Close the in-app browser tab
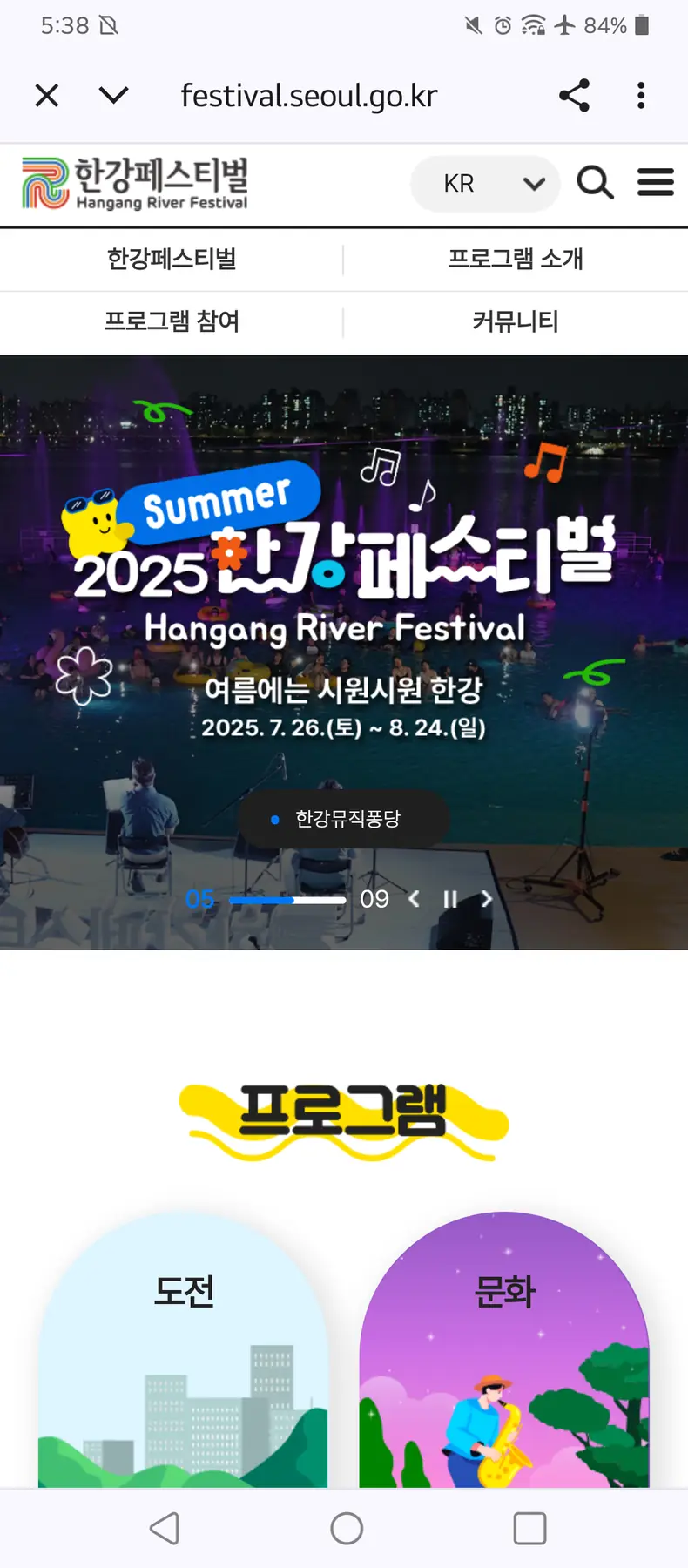Screen dimensions: 688x1568 [x=47, y=95]
